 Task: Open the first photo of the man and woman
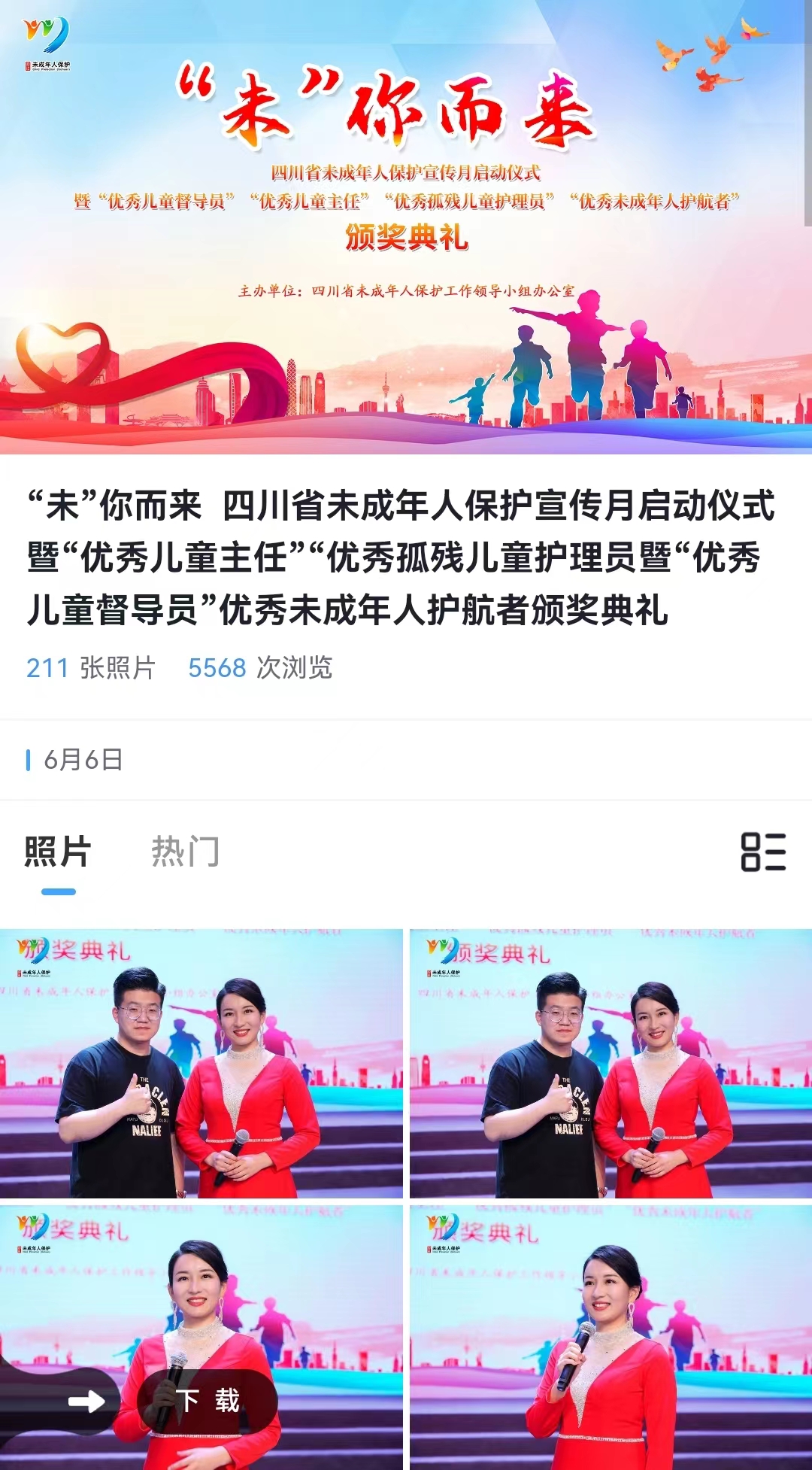(201, 1062)
